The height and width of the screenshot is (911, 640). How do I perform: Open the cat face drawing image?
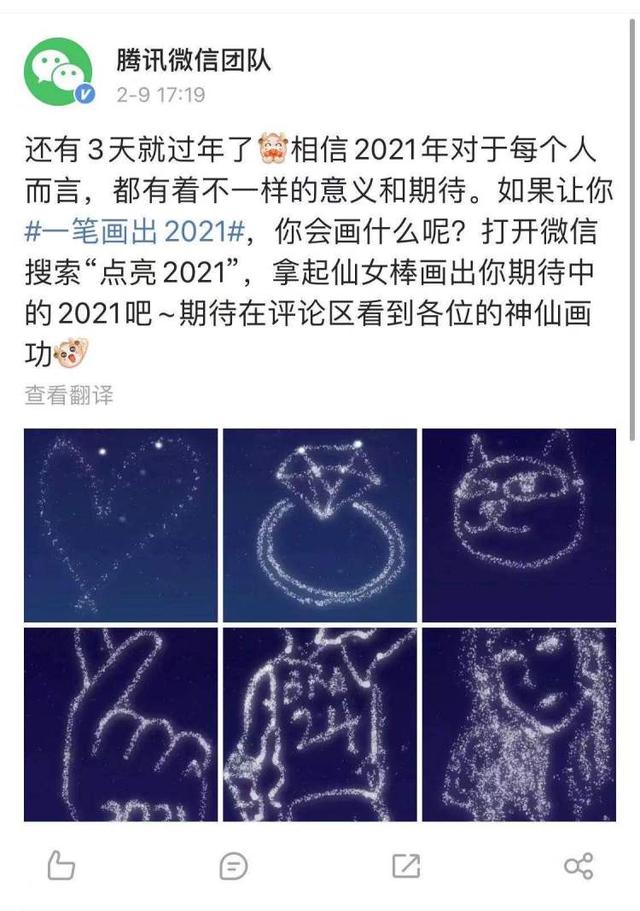[x=519, y=525]
